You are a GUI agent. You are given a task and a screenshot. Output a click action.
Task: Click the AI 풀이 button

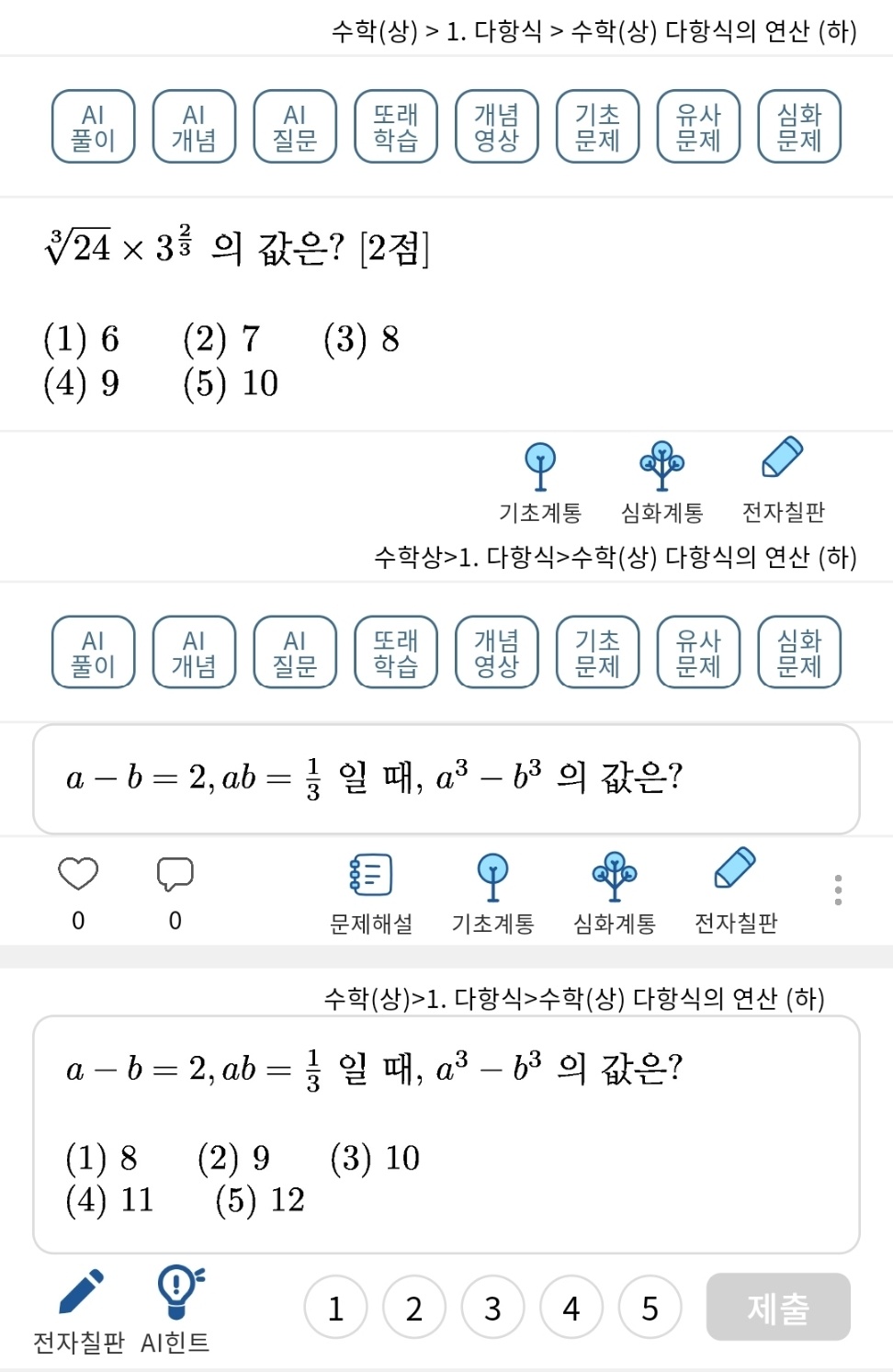pos(93,126)
